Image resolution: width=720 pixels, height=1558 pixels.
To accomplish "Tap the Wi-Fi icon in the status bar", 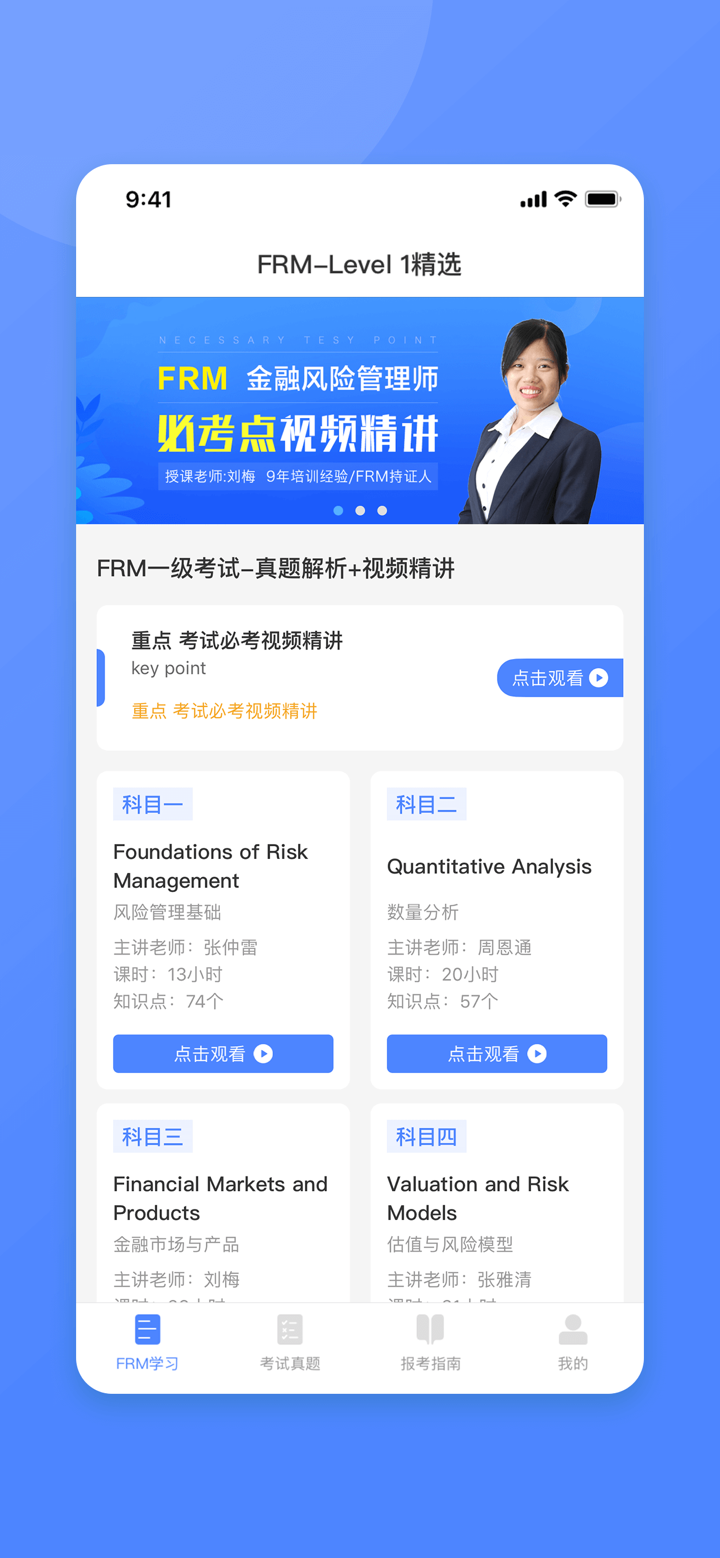I will [x=563, y=200].
